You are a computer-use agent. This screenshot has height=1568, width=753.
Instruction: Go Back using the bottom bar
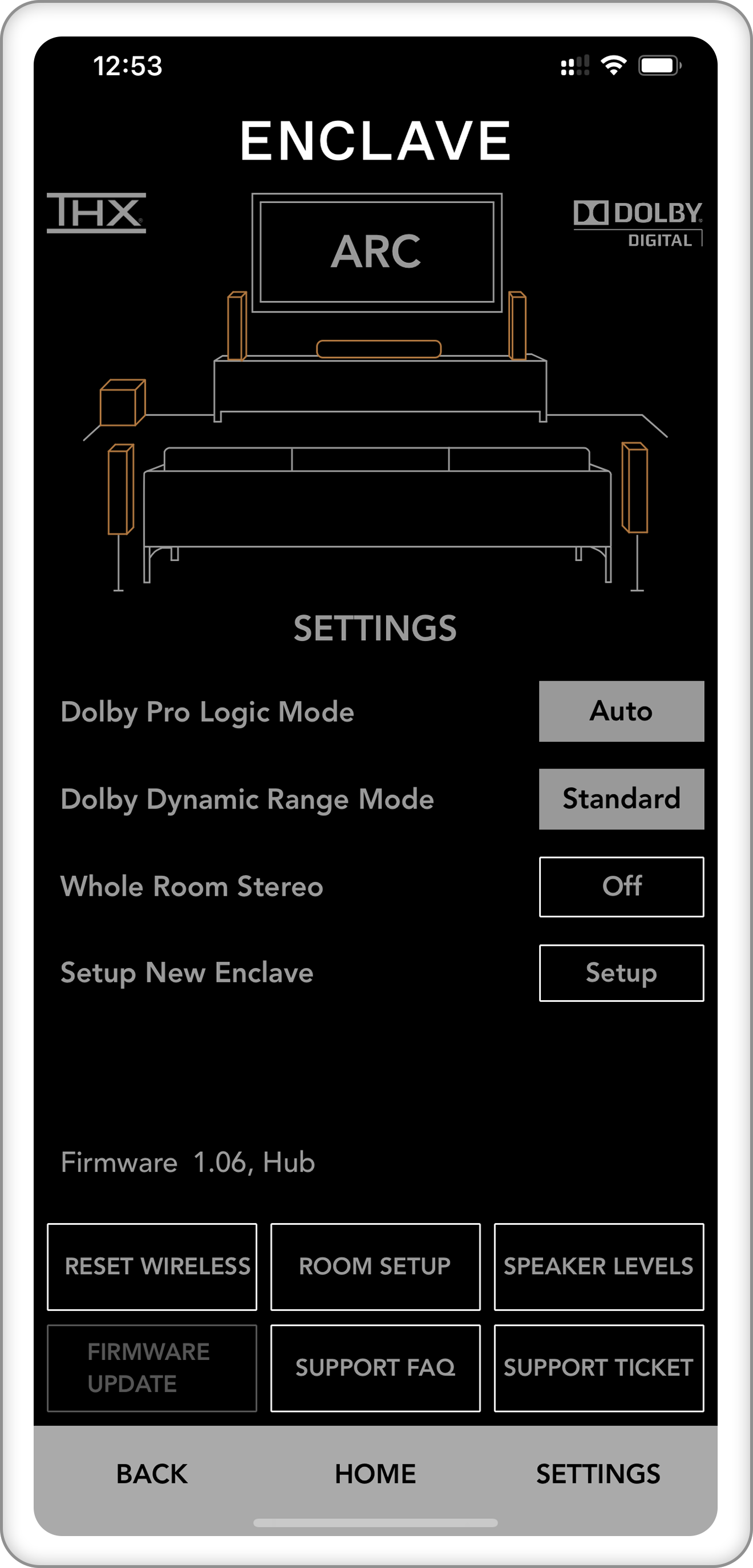[152, 1474]
